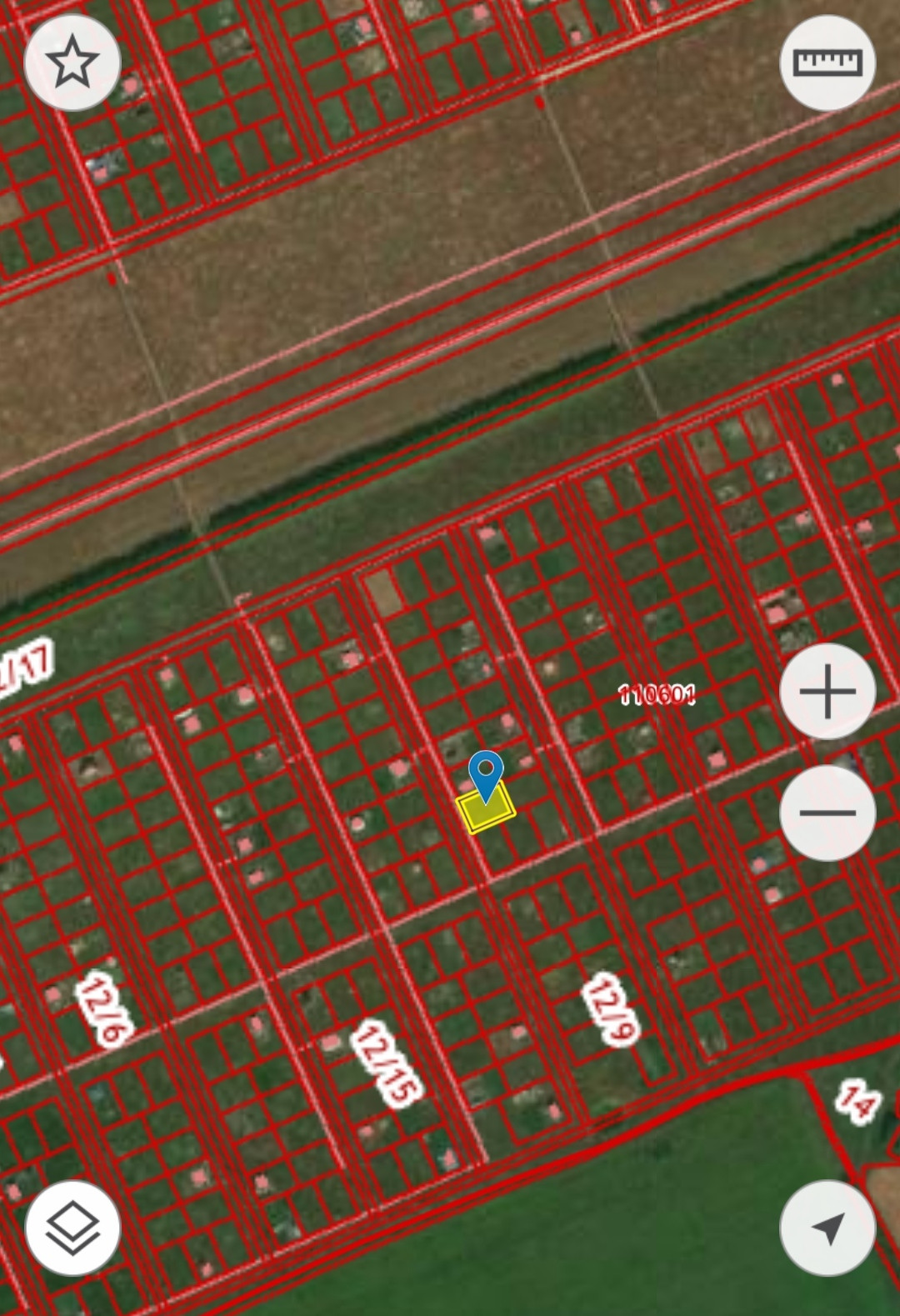
Task: Open the map layers selector
Action: pyautogui.click(x=72, y=1228)
